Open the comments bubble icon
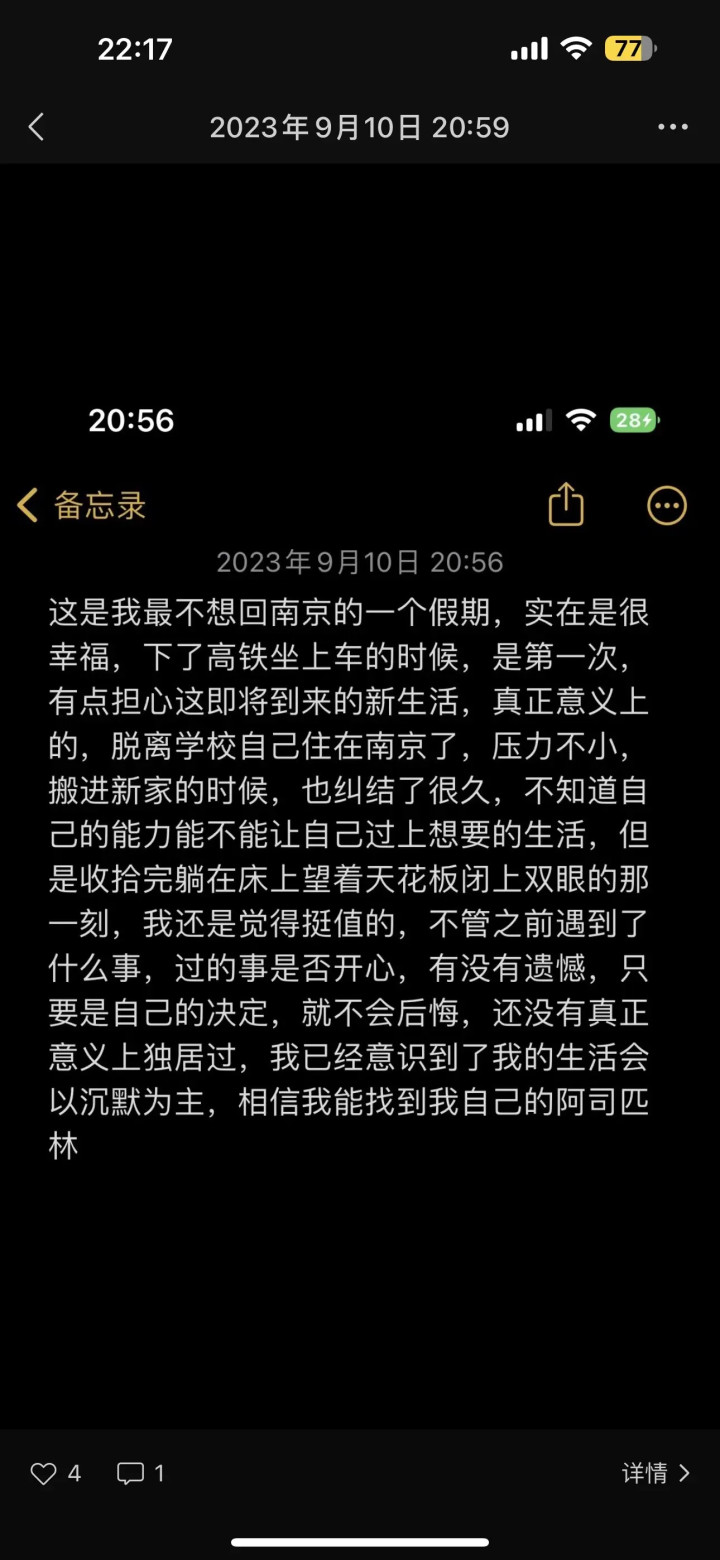 pyautogui.click(x=131, y=1473)
